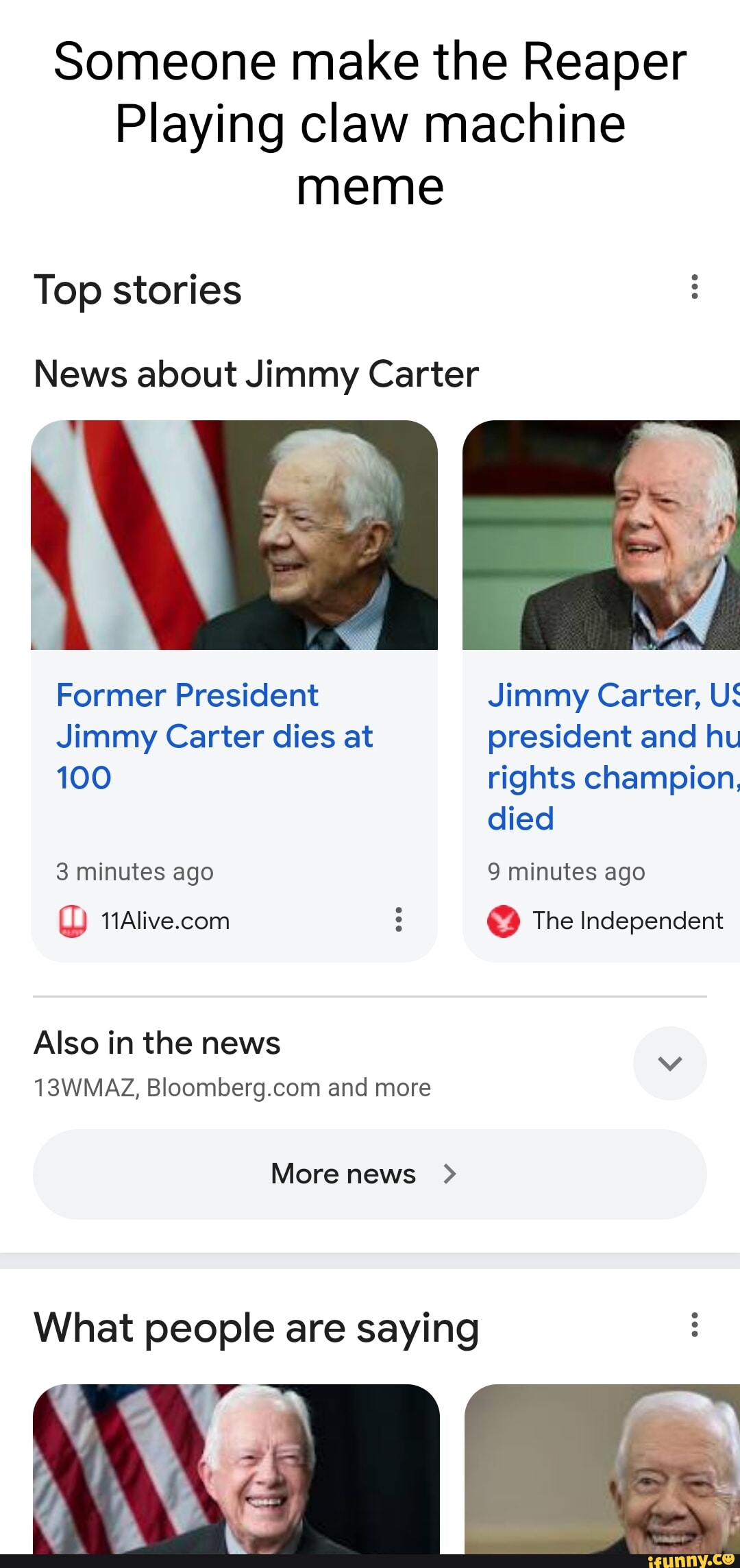Screen dimensions: 740x1568
Task: Click the More news button
Action: tap(370, 1174)
